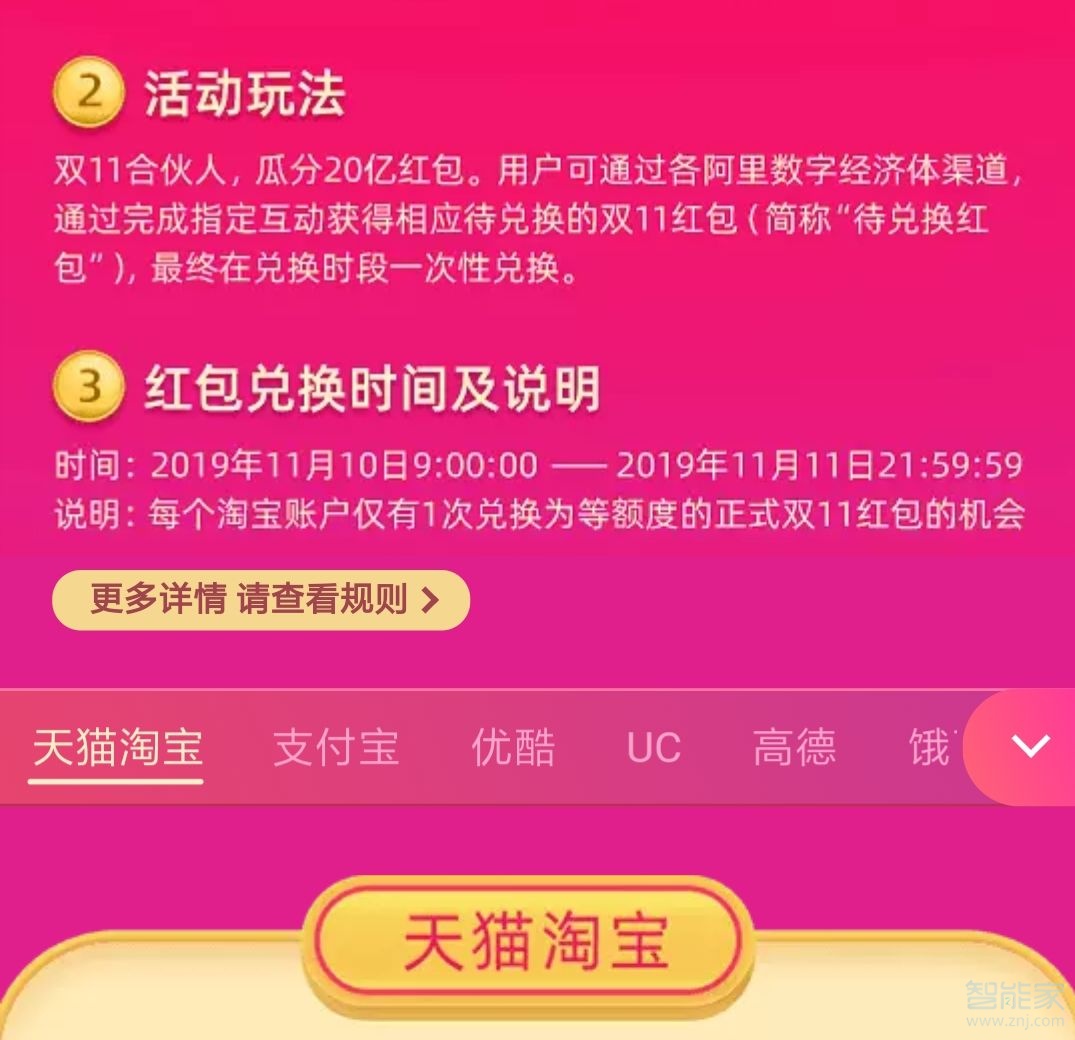Viewport: 1075px width, 1040px height.
Task: Expand the channel tab list chevron
Action: pos(1030,746)
